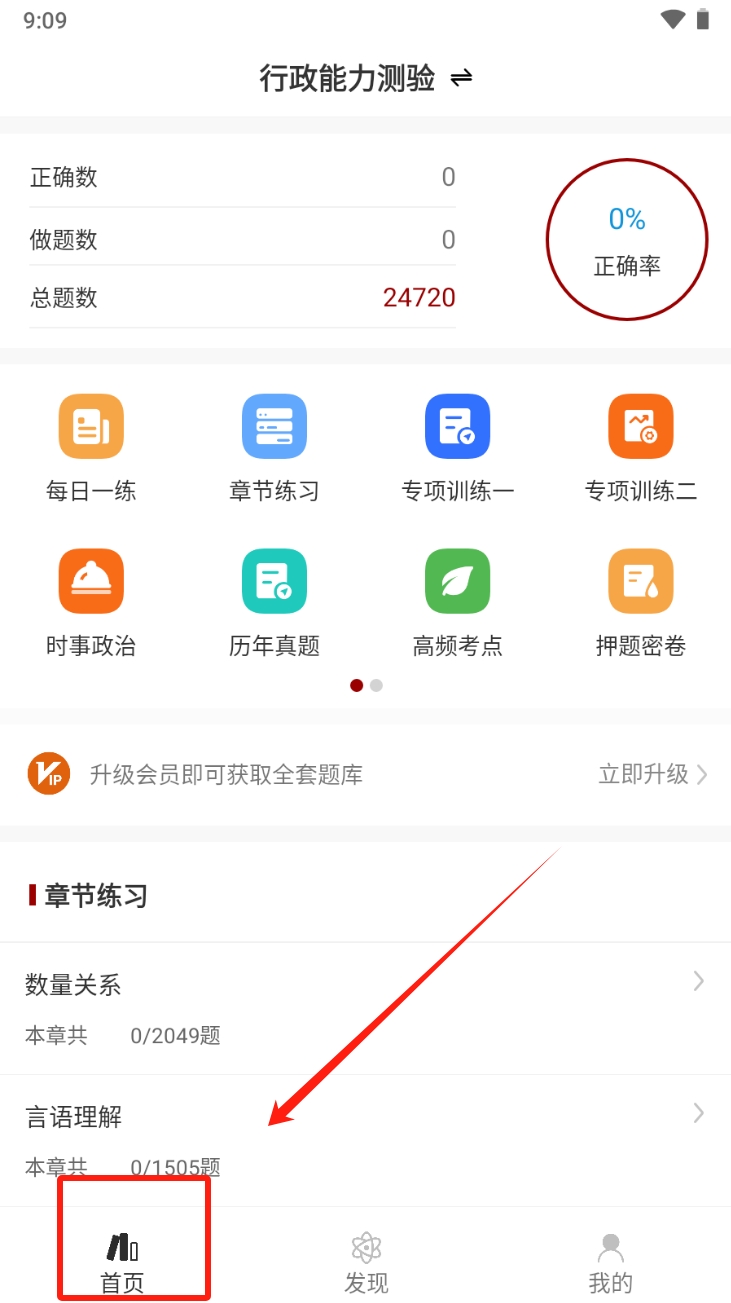Open the 数量关系 chapter
Screen dimensions: 731x1303
coord(365,1006)
